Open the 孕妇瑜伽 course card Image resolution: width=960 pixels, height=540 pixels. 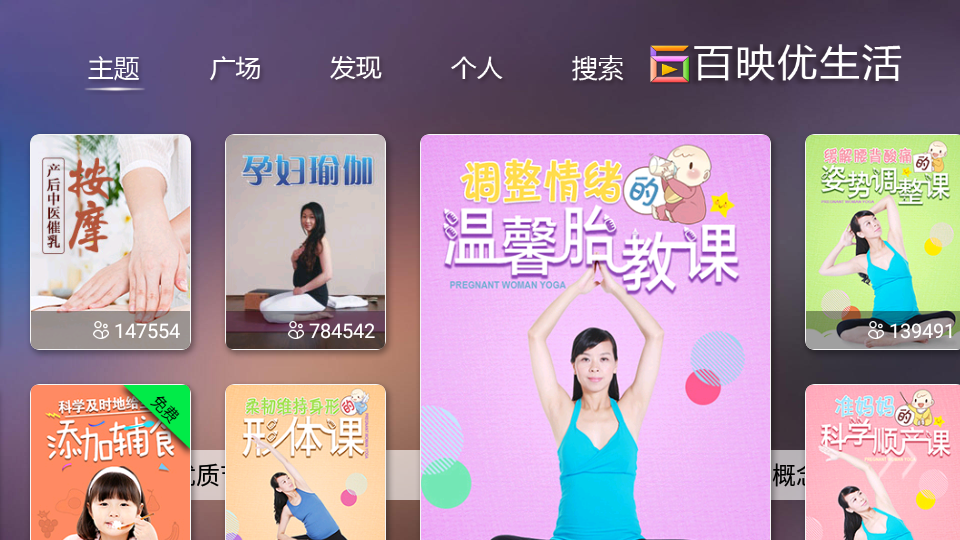305,242
